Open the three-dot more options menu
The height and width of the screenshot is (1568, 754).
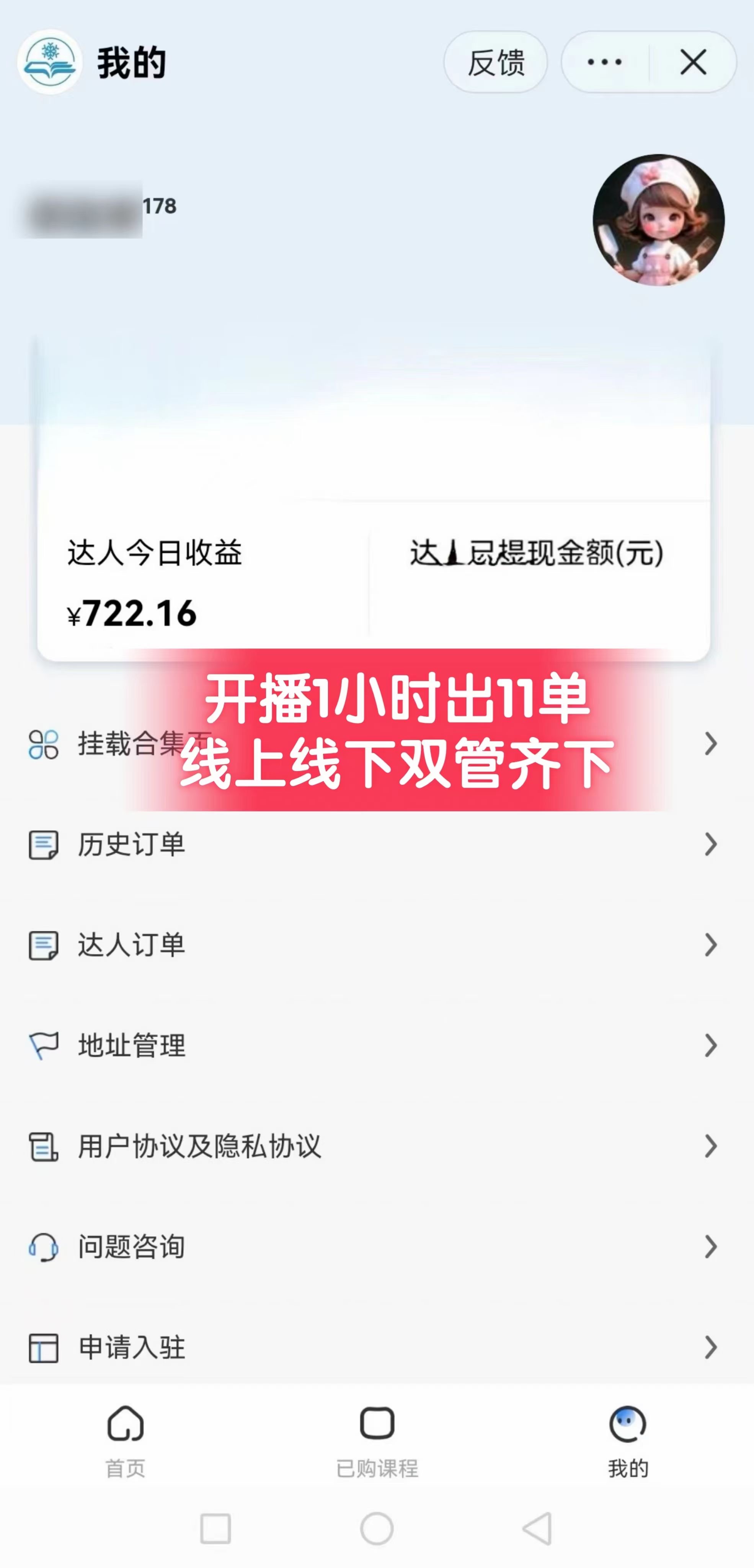(x=604, y=62)
